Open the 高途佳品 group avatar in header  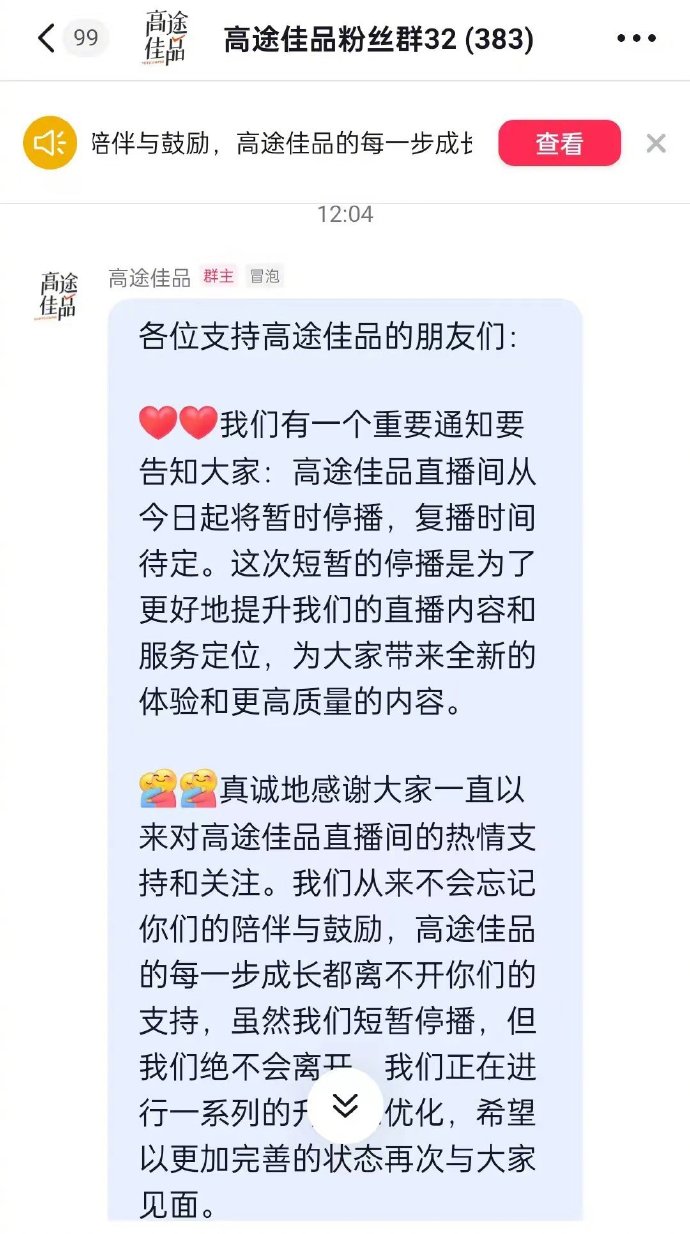tap(165, 39)
